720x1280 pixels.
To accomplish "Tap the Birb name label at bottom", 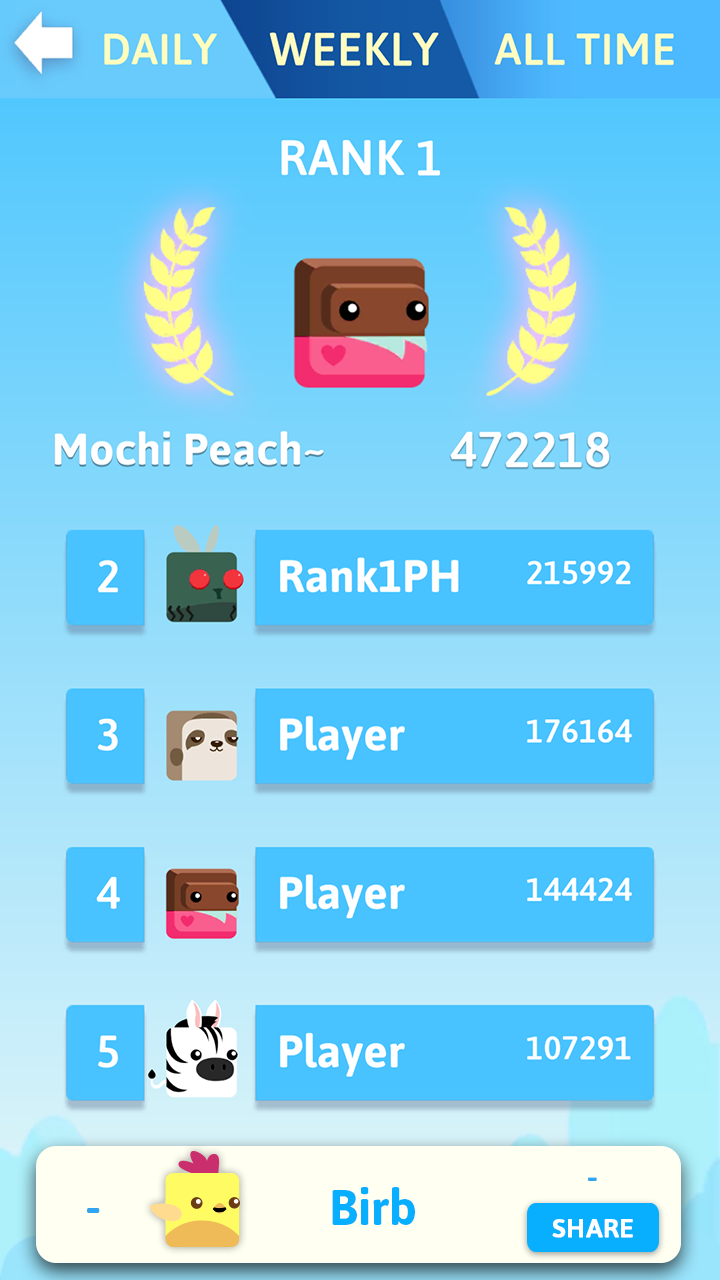I will tap(374, 1208).
